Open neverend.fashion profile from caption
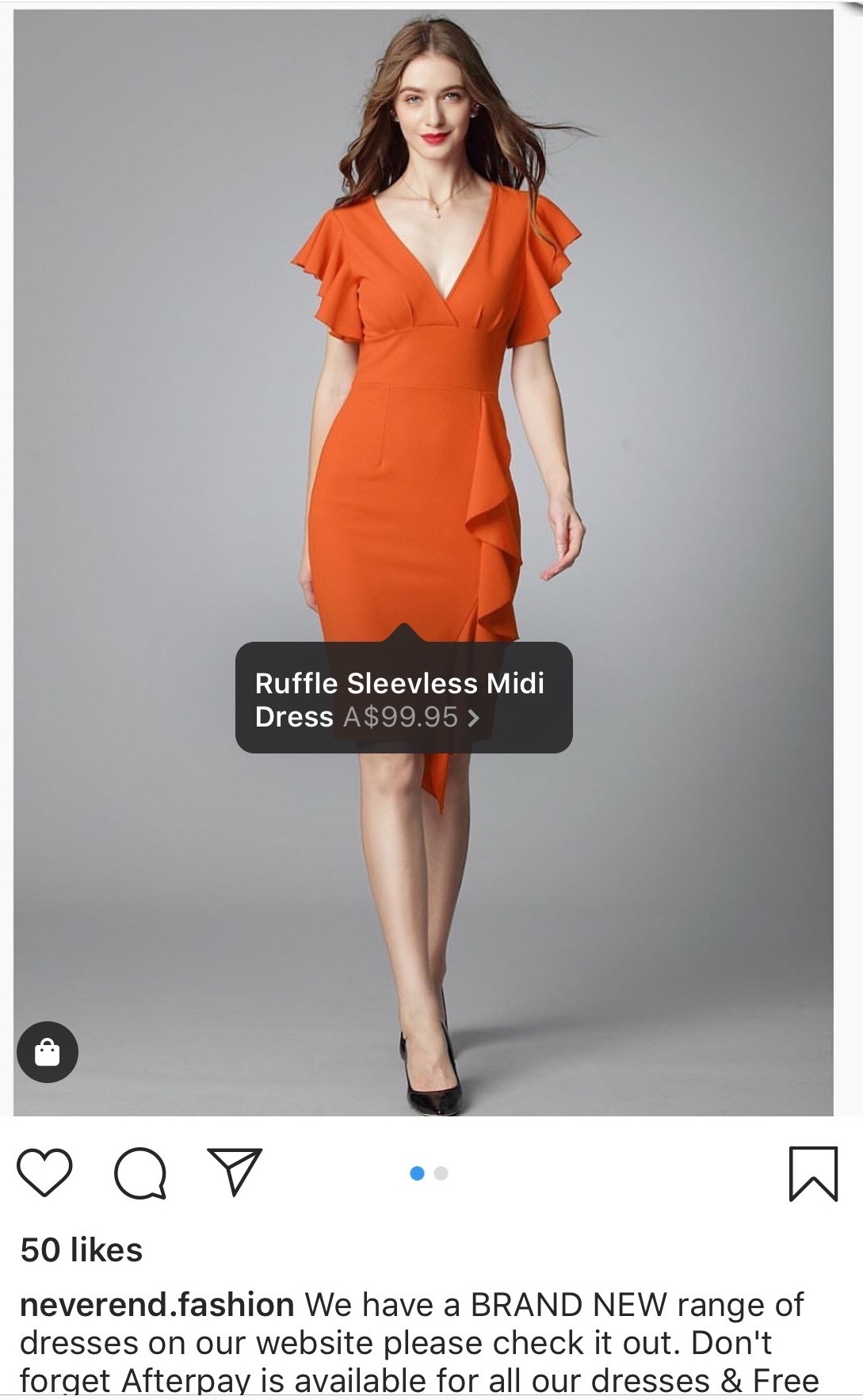Viewport: 863px width, 1400px height. point(157,1304)
